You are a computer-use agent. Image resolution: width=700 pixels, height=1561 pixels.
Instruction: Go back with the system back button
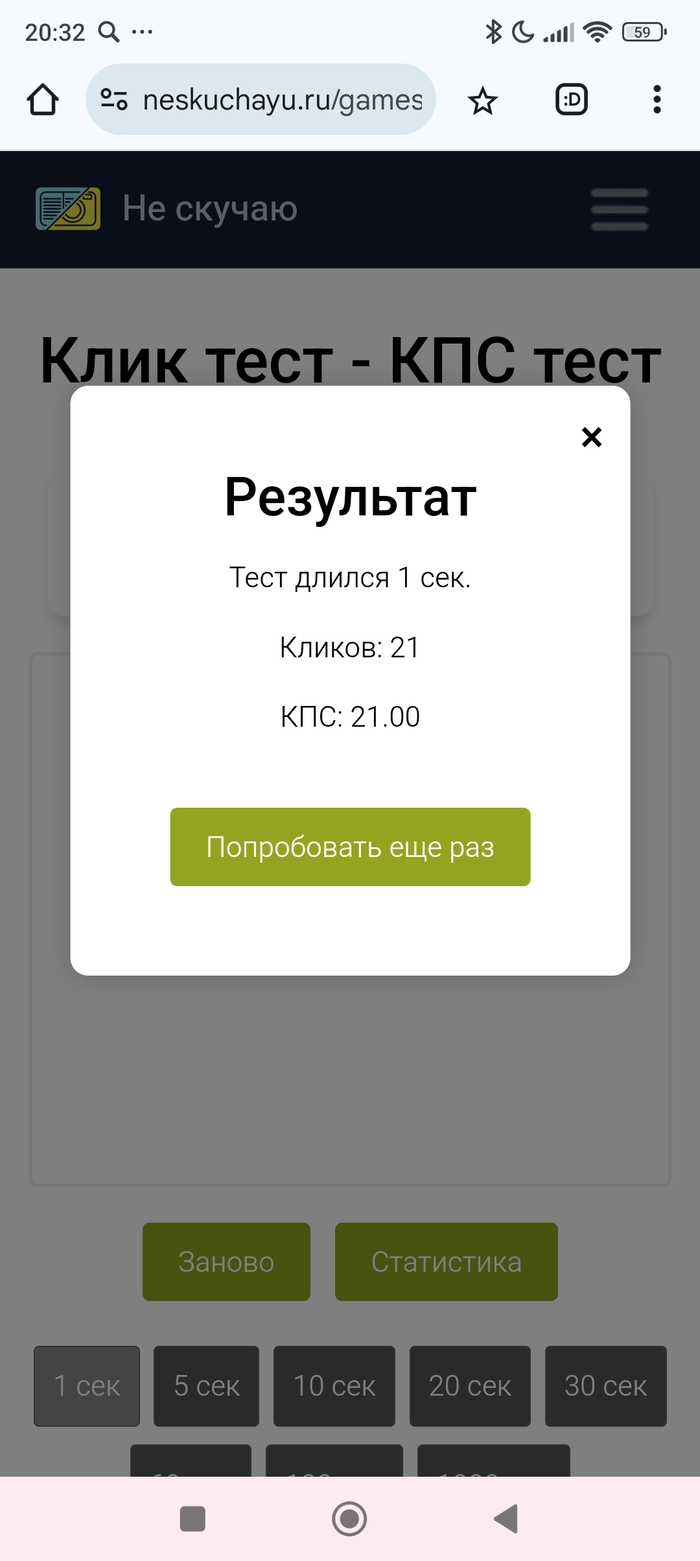coord(506,1519)
